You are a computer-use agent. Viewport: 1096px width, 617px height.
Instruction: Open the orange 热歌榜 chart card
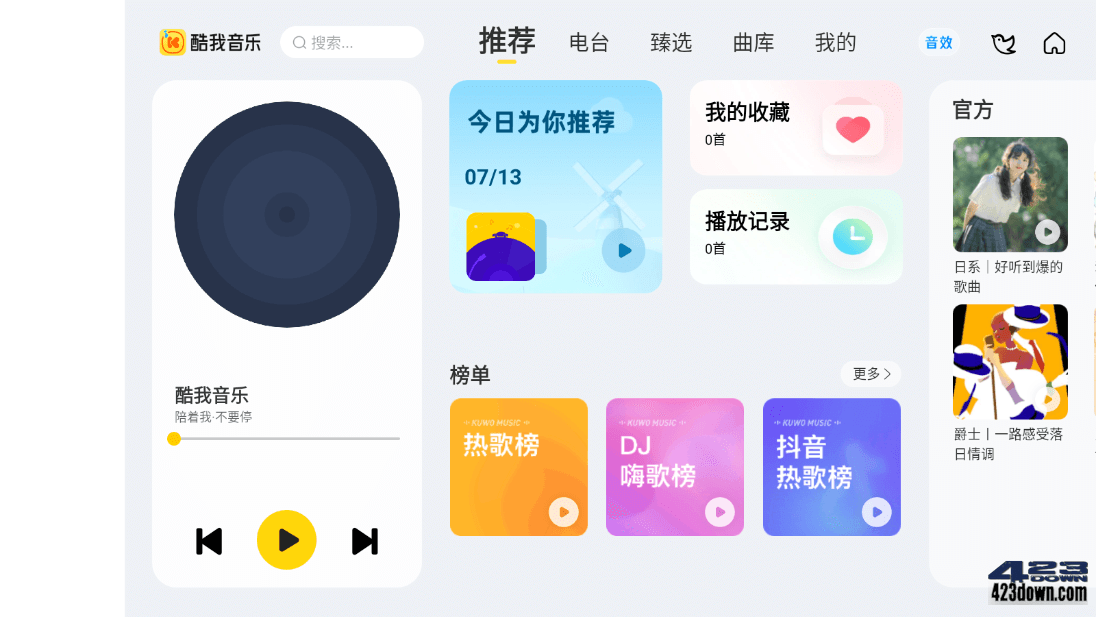pyautogui.click(x=518, y=467)
